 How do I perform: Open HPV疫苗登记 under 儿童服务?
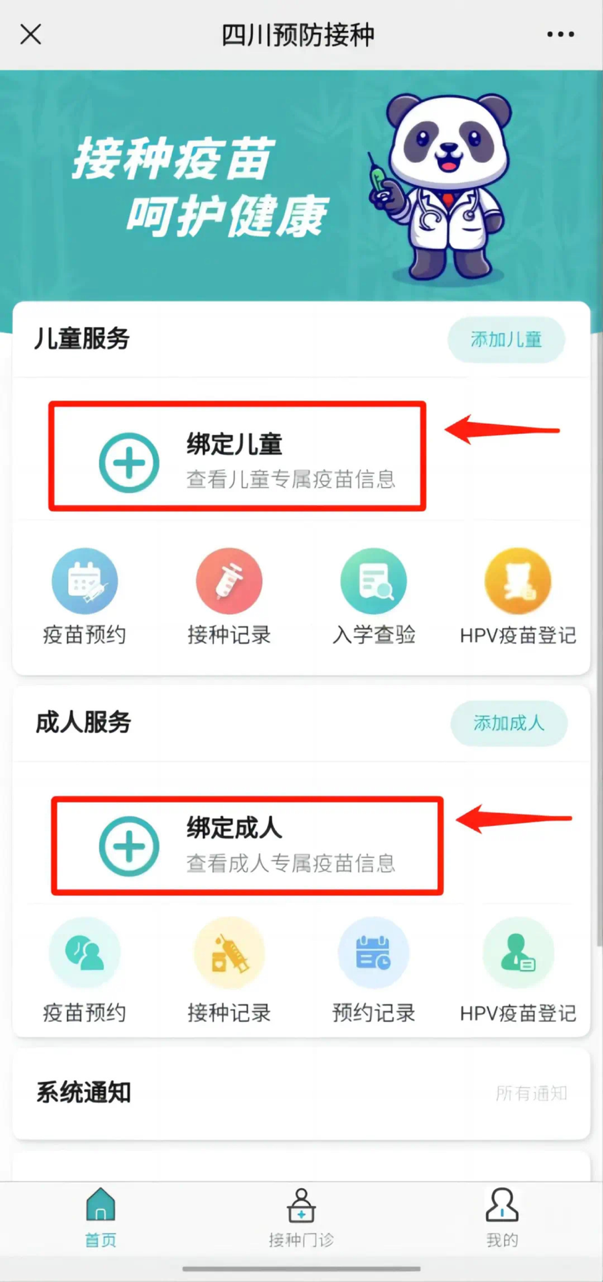pyautogui.click(x=517, y=597)
